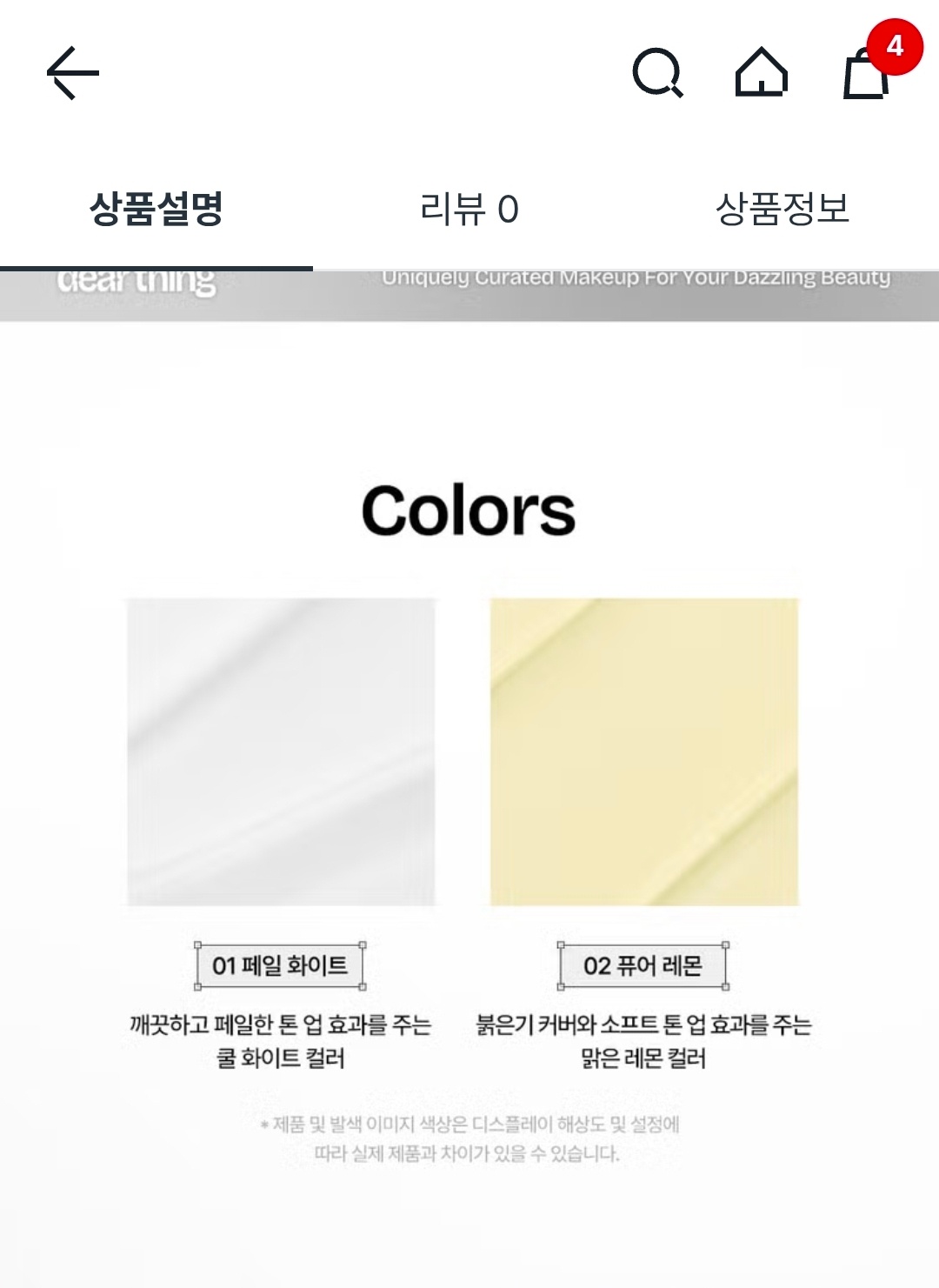The height and width of the screenshot is (1288, 939).
Task: Switch to the 상품정보 tab
Action: pyautogui.click(x=782, y=210)
